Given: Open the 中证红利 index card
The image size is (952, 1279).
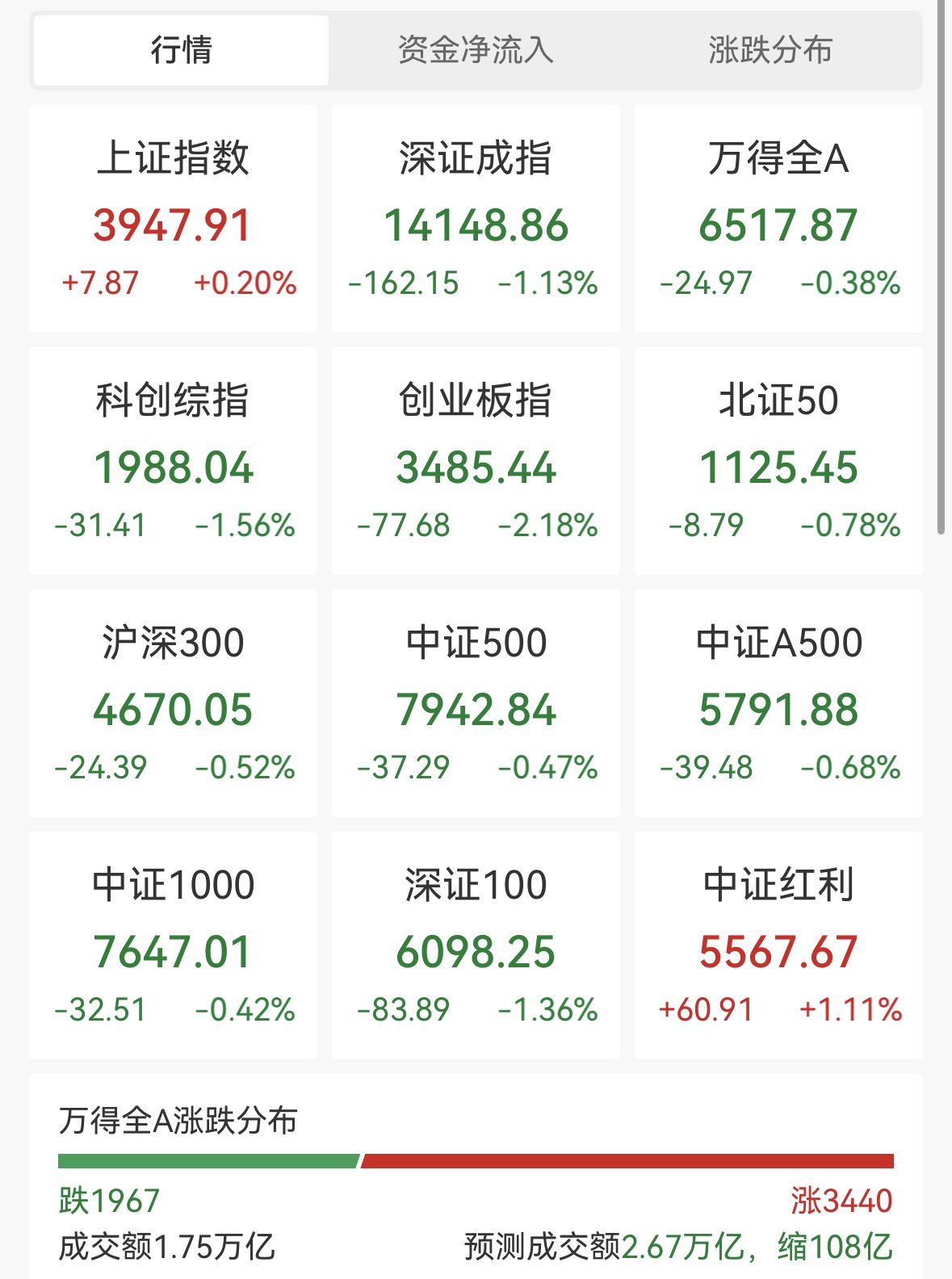Looking at the screenshot, I should (778, 946).
